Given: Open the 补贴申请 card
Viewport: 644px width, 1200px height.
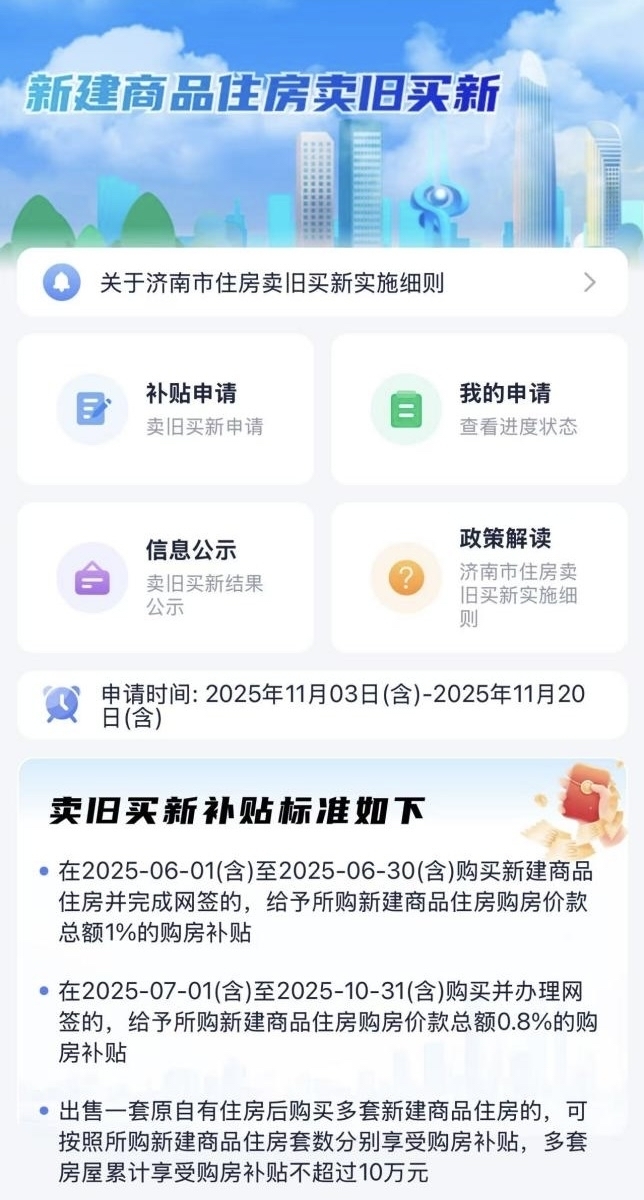Looking at the screenshot, I should point(166,409).
